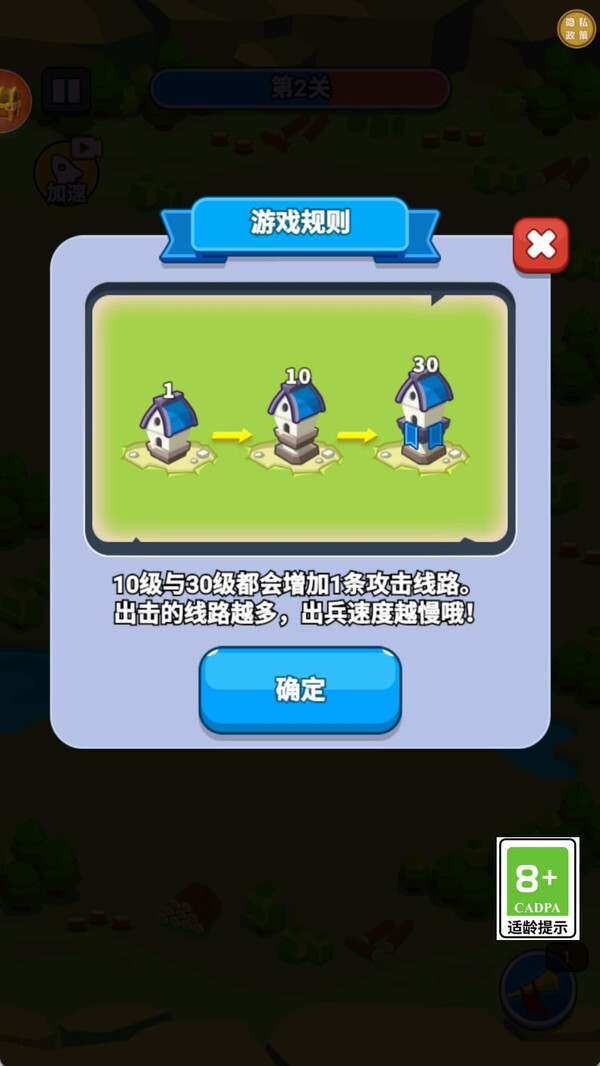Open the 隐私政策 privacy policy

click(x=576, y=29)
